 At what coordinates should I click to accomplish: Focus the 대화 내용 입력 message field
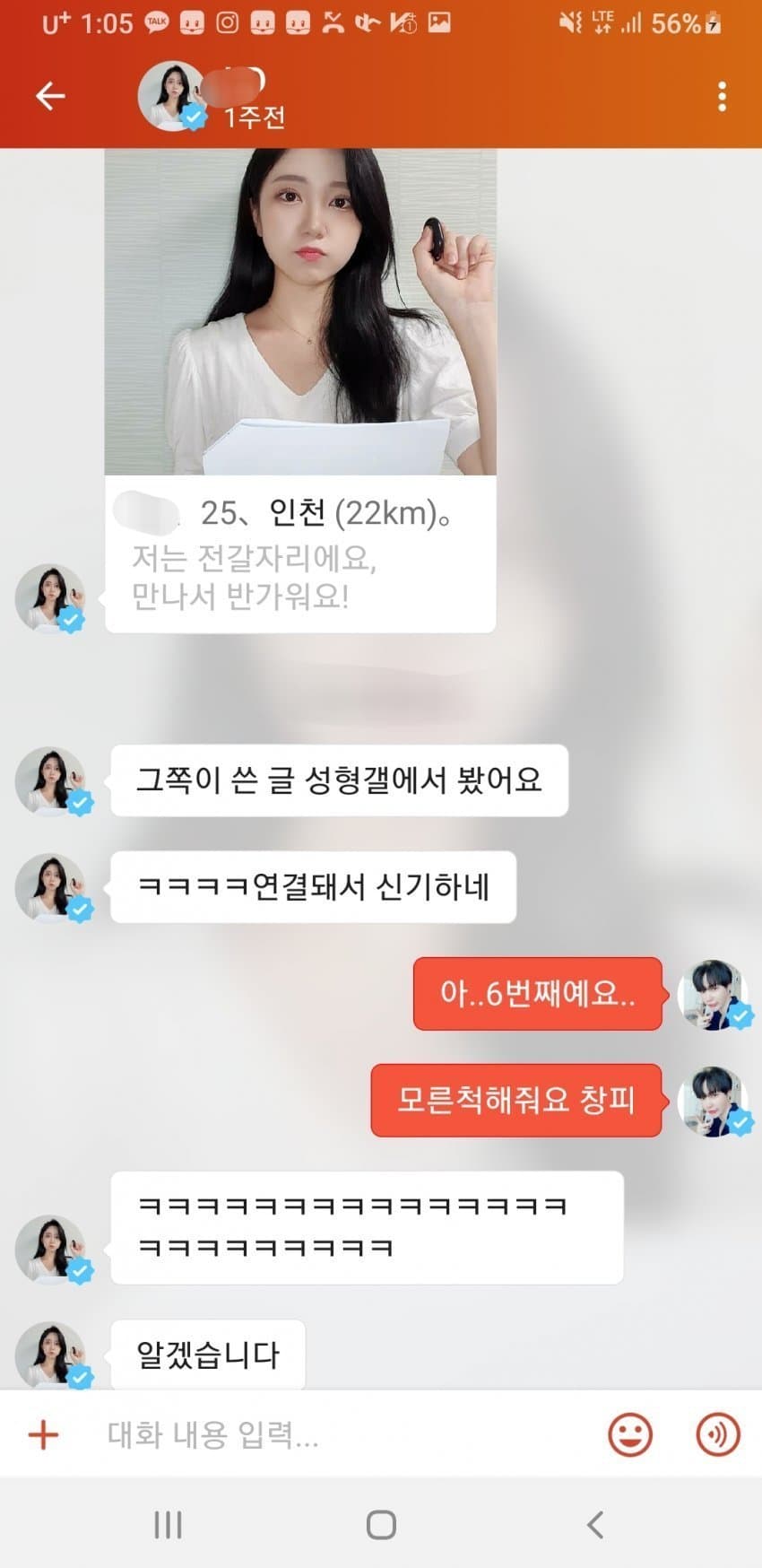click(341, 1434)
